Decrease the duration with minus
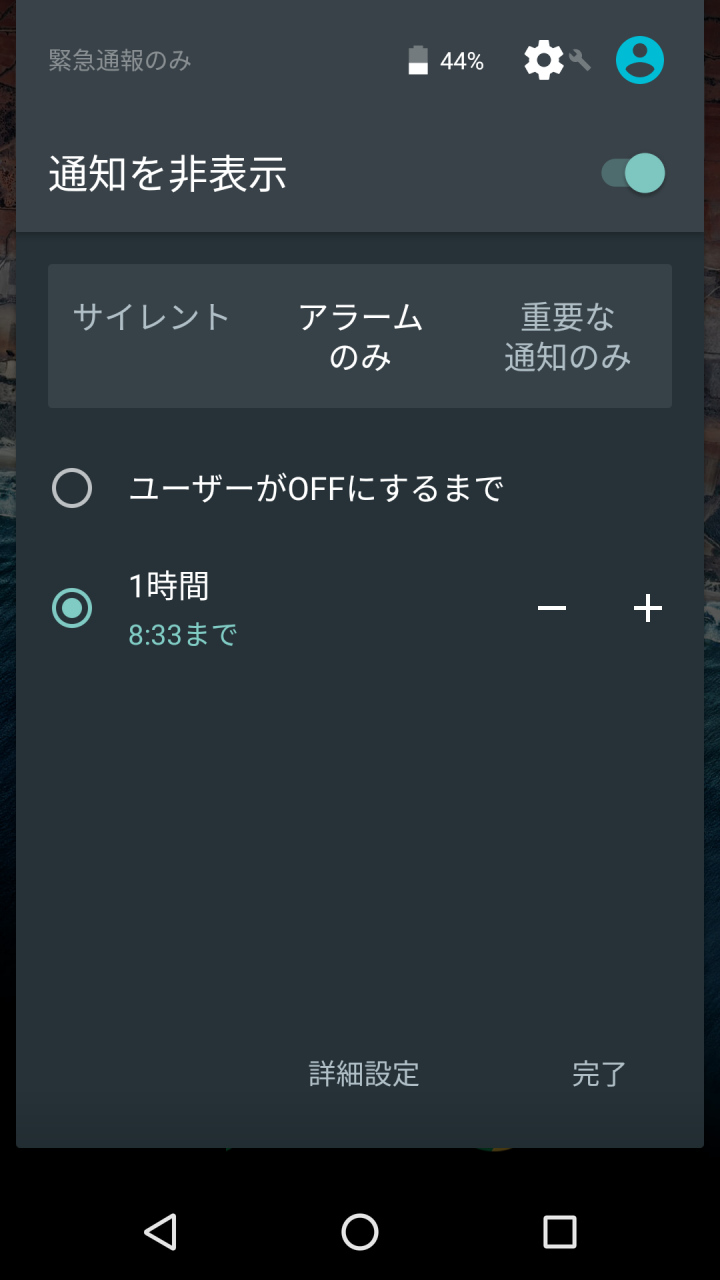Image resolution: width=720 pixels, height=1280 pixels. pyautogui.click(x=552, y=608)
